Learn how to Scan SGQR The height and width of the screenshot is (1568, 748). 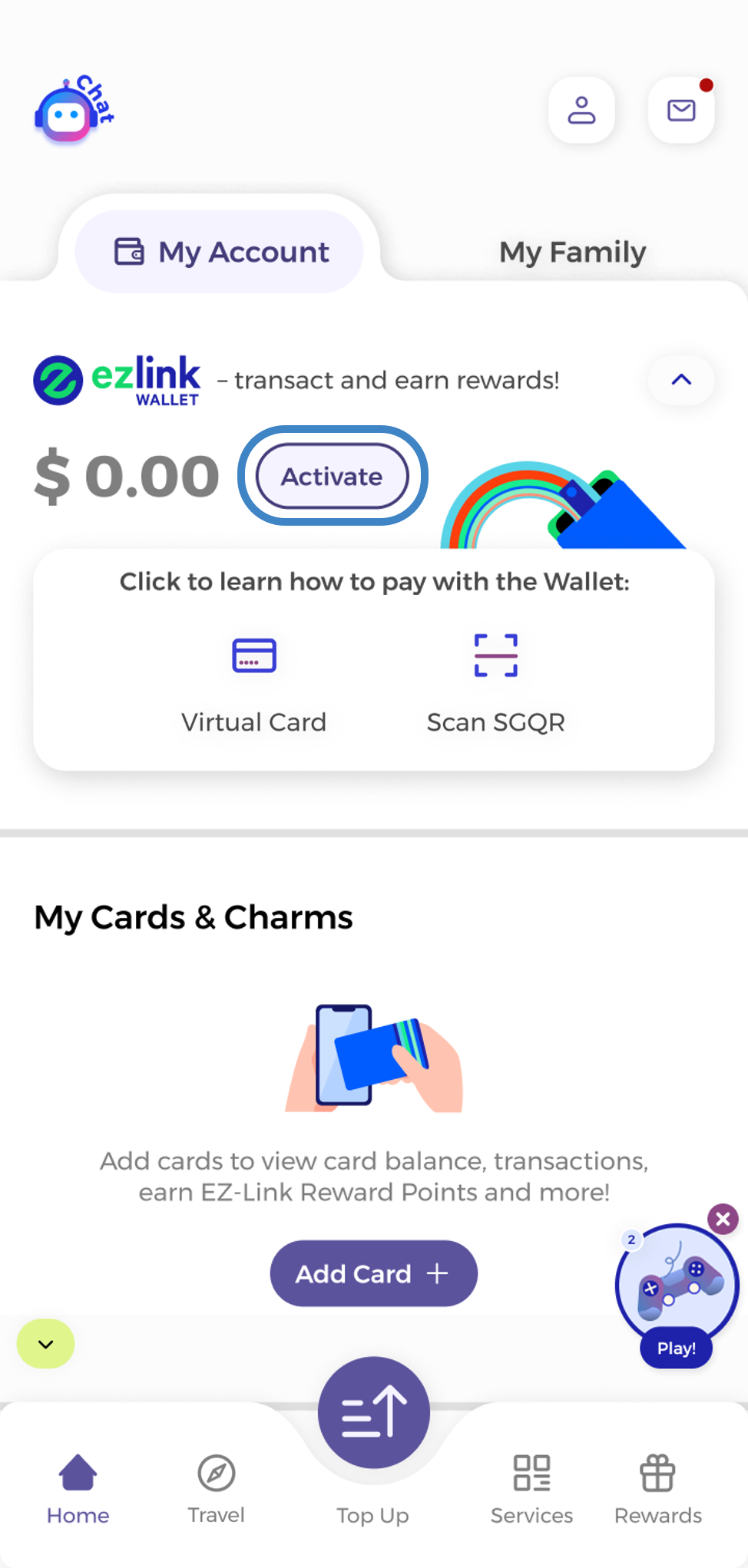tap(495, 681)
